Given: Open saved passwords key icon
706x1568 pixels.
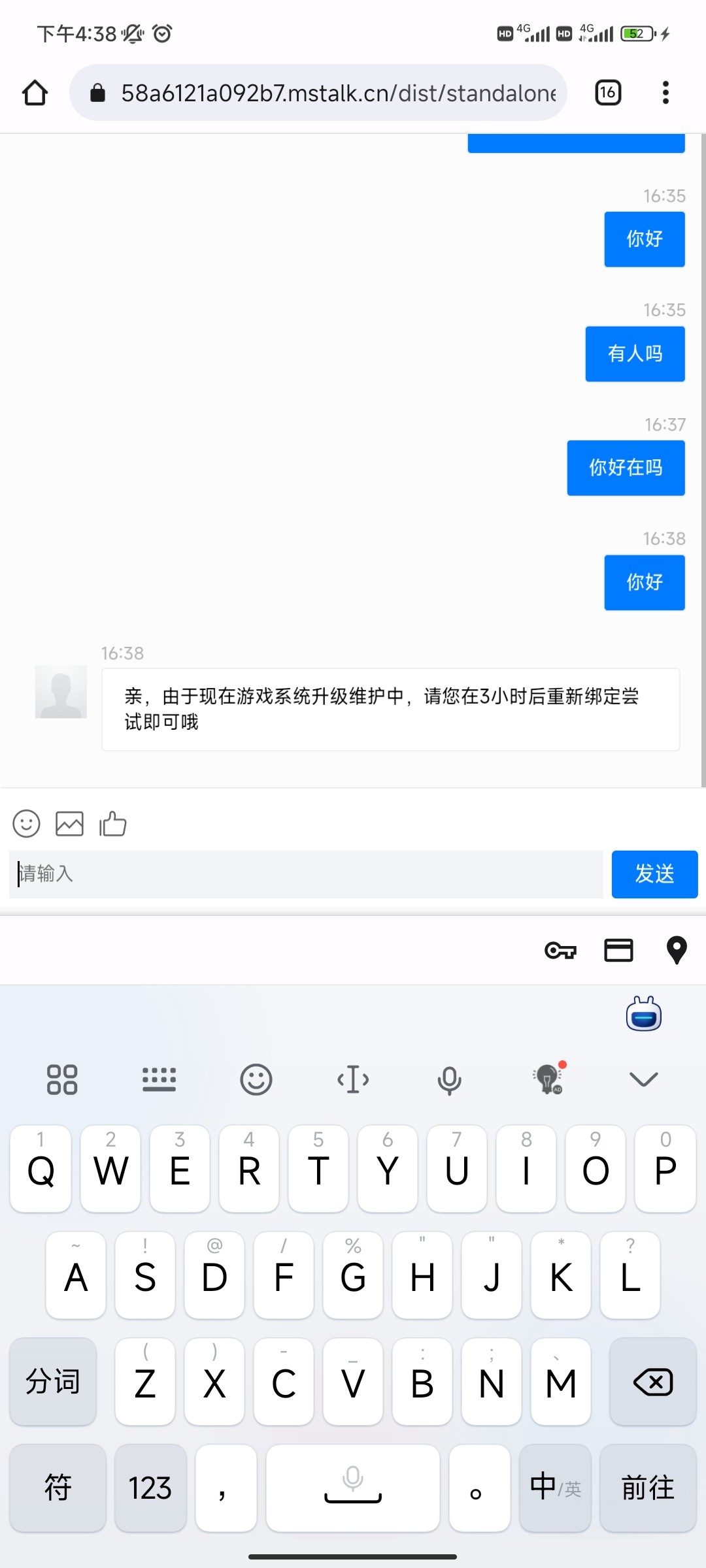Looking at the screenshot, I should click(560, 950).
